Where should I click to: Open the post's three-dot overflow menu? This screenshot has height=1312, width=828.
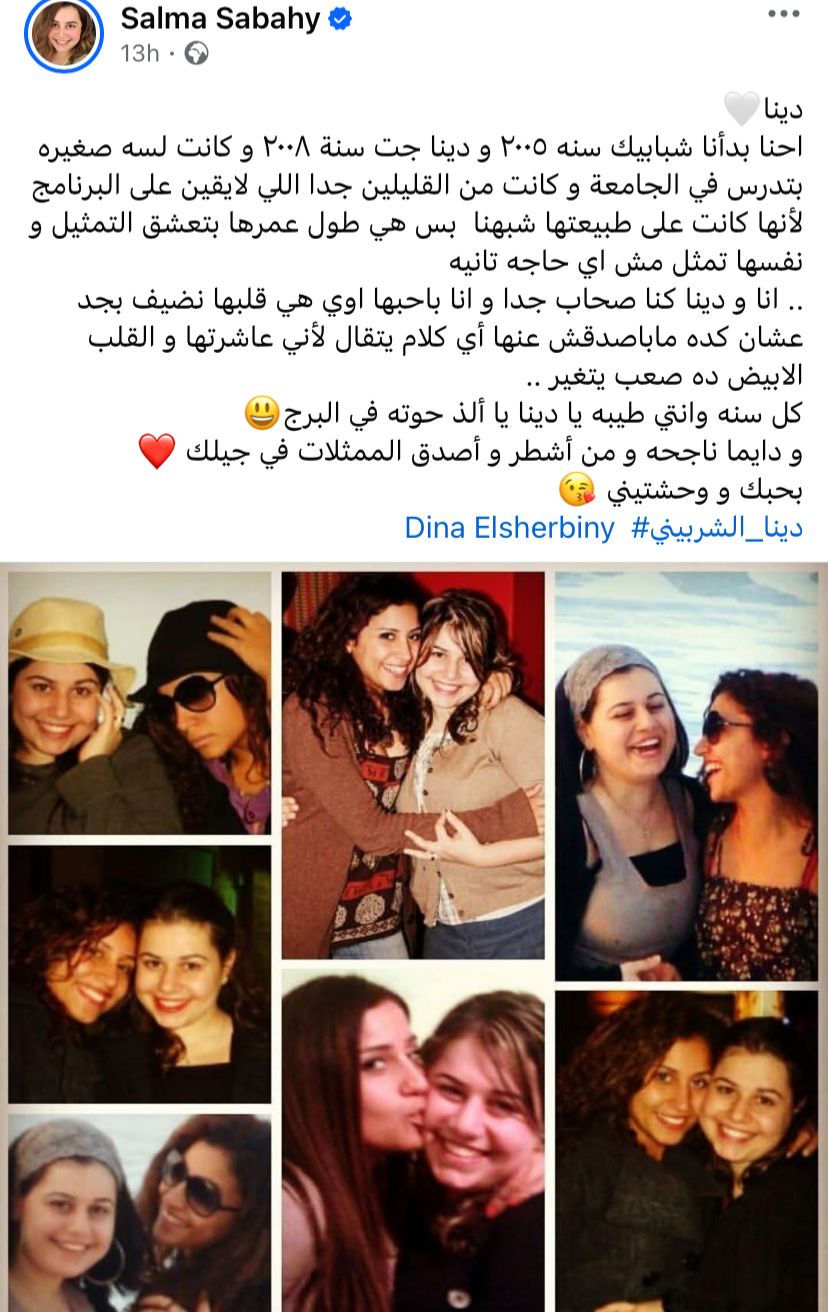coord(783,15)
